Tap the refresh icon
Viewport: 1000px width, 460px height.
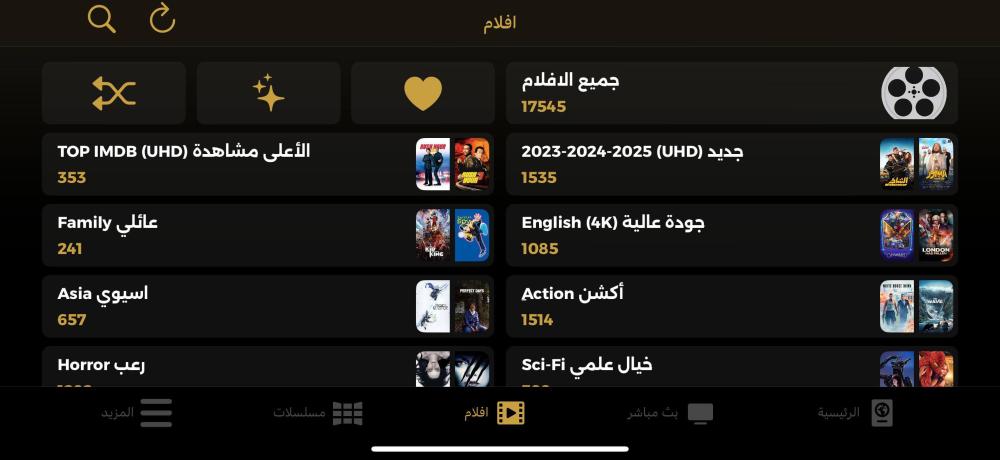tap(162, 19)
